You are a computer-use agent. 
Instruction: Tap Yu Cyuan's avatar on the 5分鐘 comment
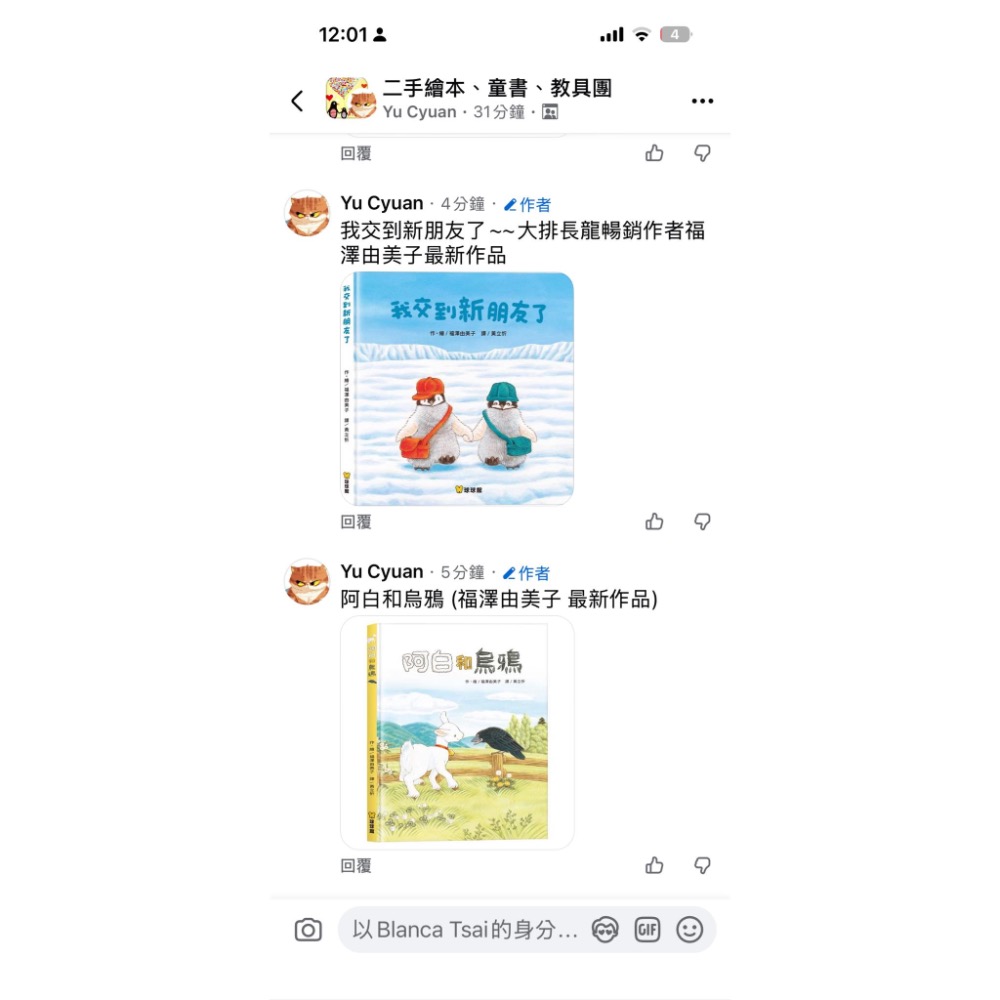[307, 583]
